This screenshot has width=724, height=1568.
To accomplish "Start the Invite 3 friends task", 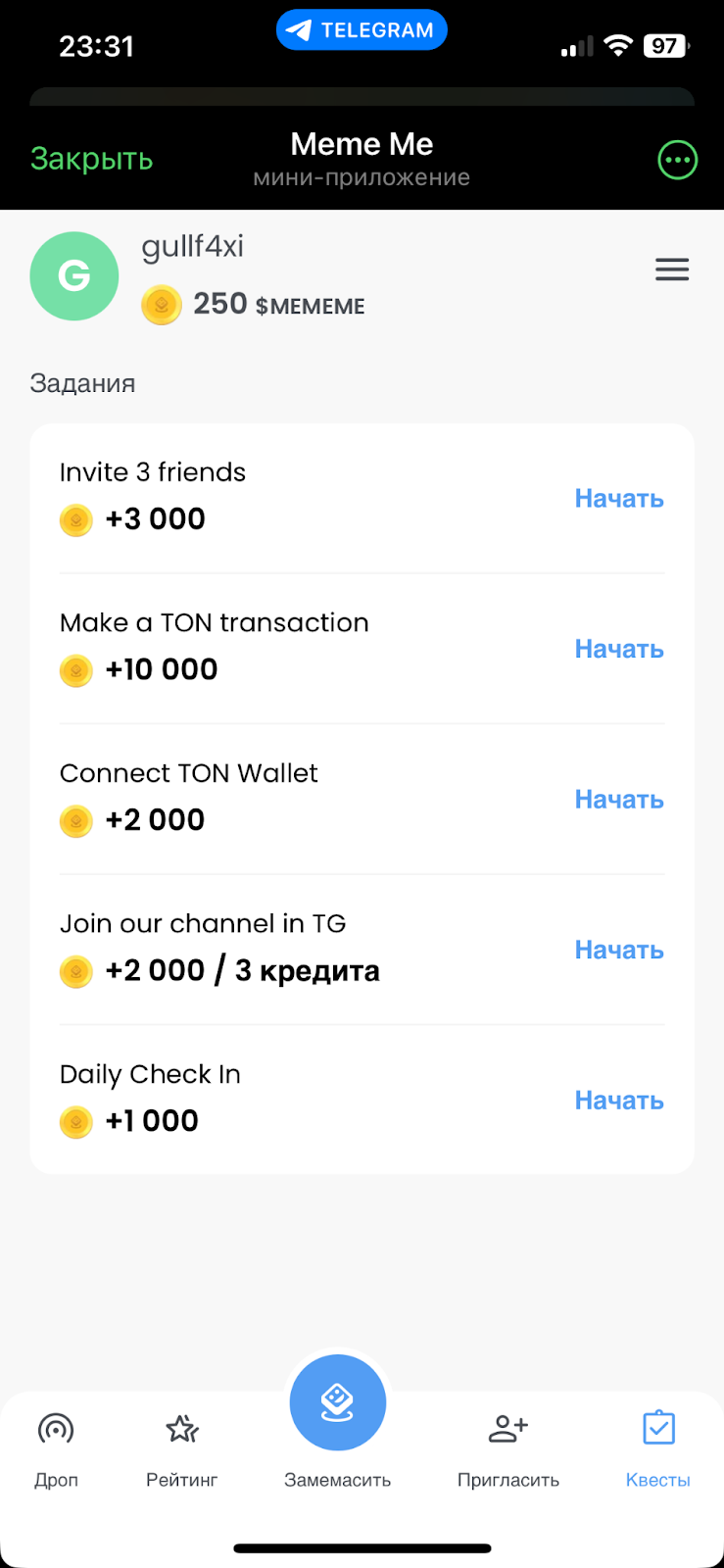I will 618,499.
